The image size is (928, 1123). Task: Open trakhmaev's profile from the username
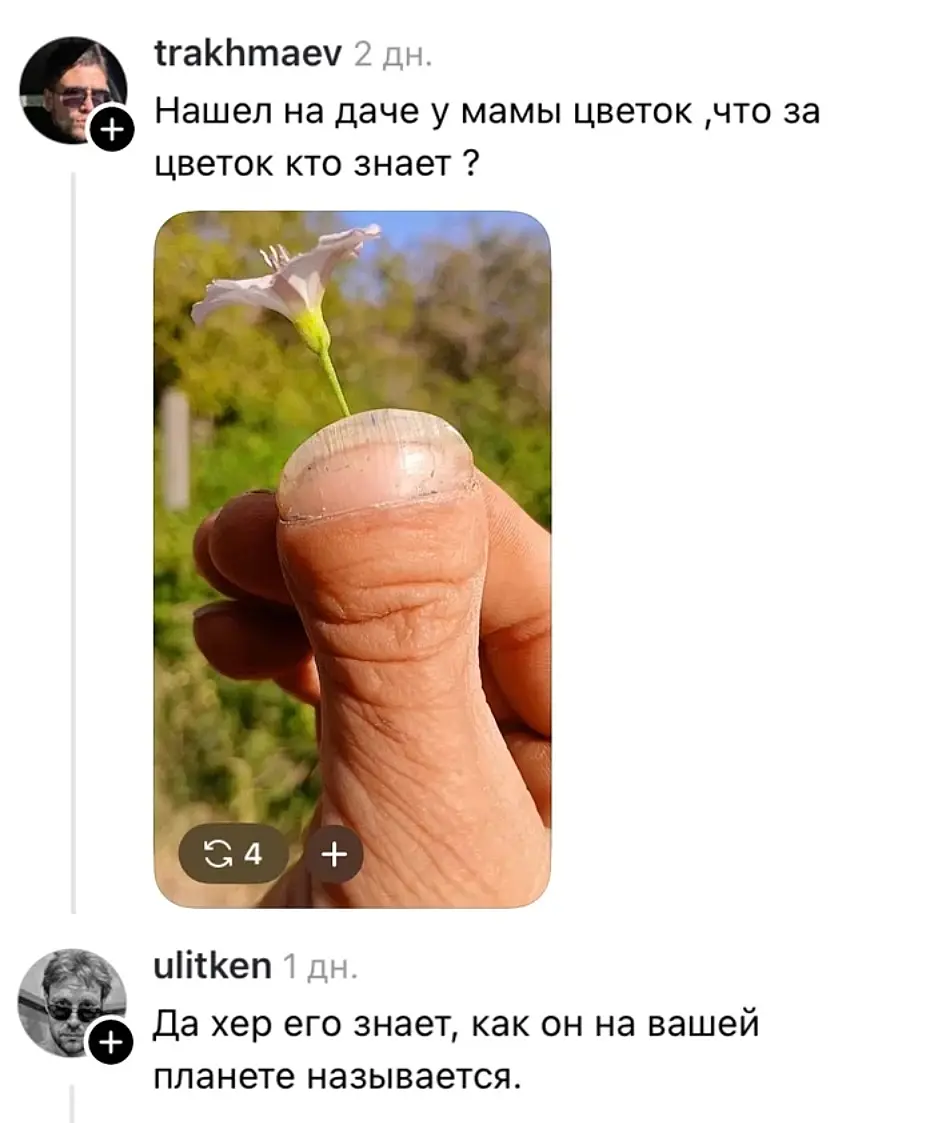[x=248, y=54]
